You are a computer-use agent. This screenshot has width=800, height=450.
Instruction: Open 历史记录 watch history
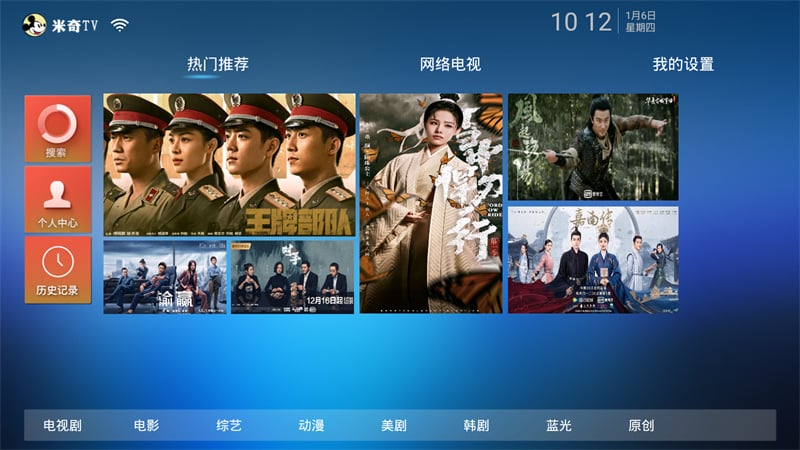coord(57,269)
